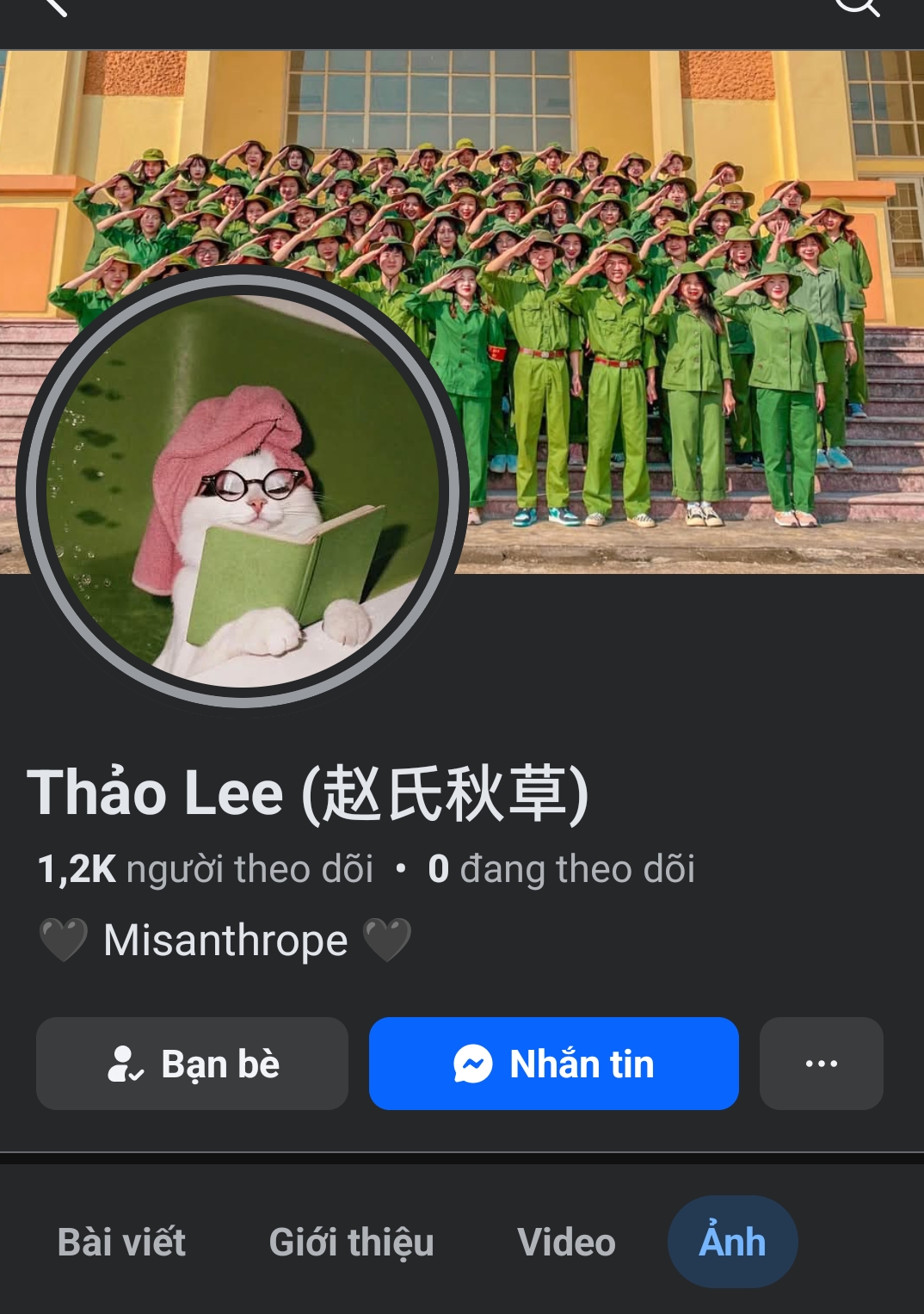Open the Giới thiệu tab
The height and width of the screenshot is (1314, 924).
[x=351, y=1242]
